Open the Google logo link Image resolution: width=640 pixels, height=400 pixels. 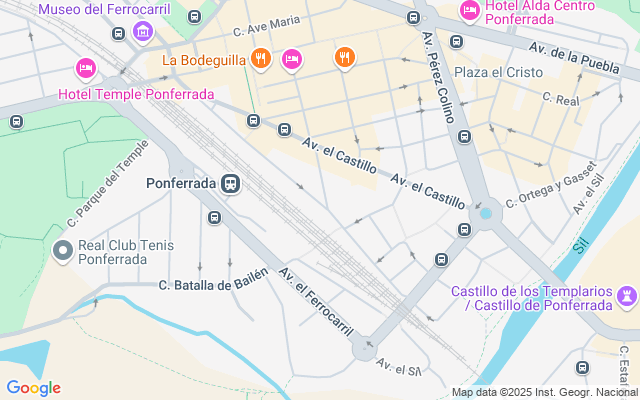click(33, 388)
